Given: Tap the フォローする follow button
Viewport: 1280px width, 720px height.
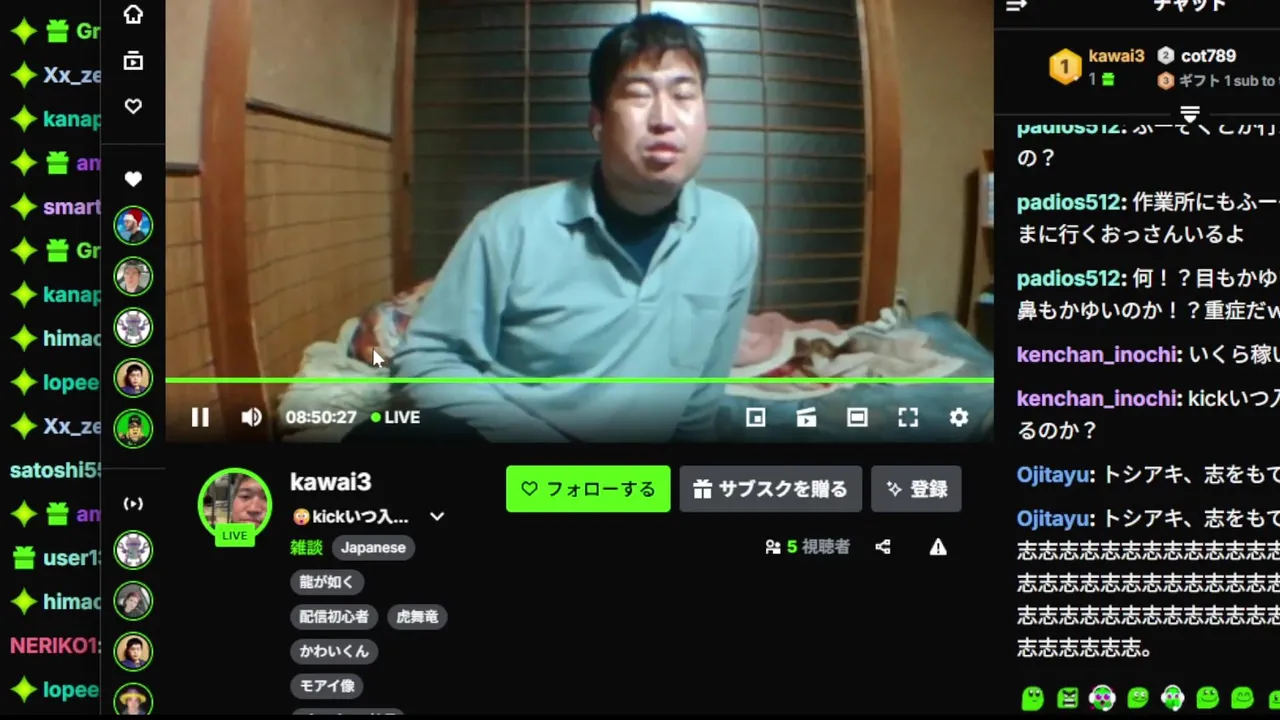Looking at the screenshot, I should 588,489.
